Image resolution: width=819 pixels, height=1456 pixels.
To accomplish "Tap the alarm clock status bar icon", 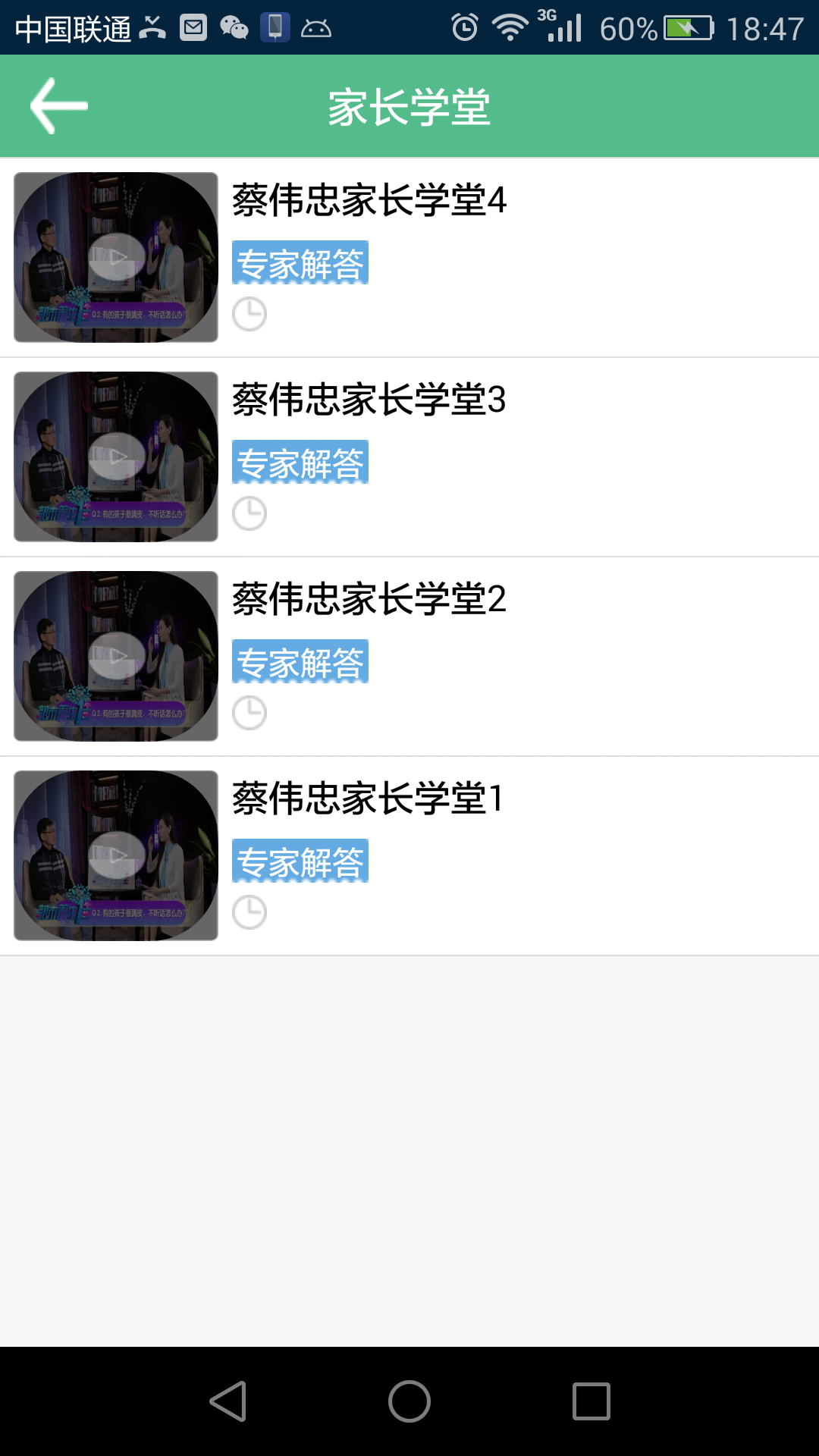I will coord(465,24).
